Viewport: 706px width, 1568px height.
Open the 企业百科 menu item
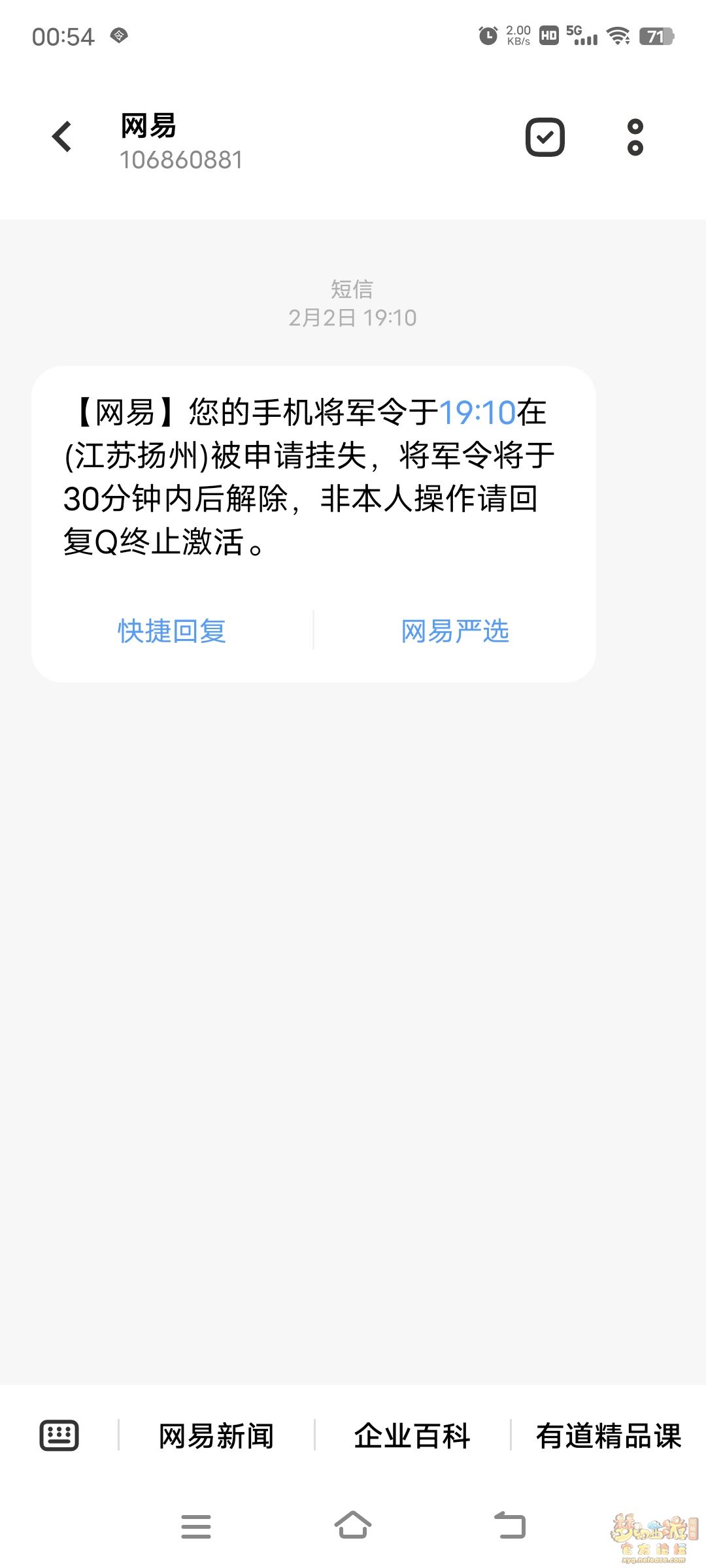coord(412,1436)
